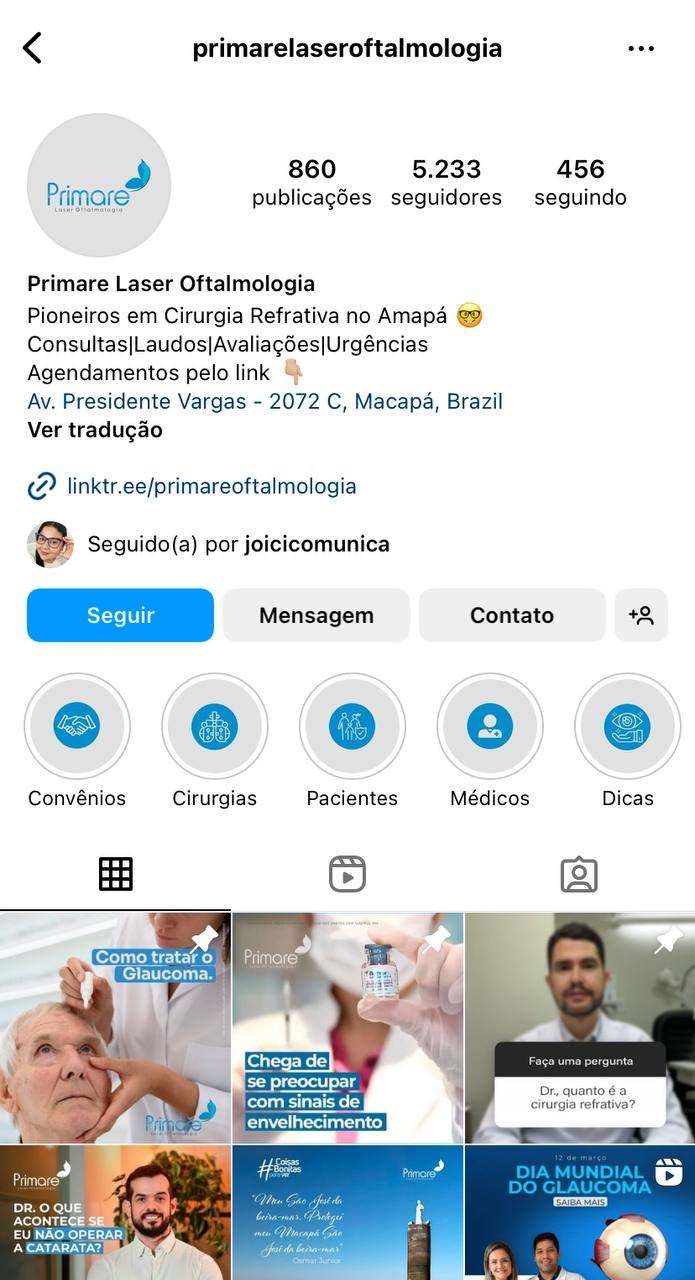Switch to the Reels tab
The image size is (695, 1280).
point(347,874)
